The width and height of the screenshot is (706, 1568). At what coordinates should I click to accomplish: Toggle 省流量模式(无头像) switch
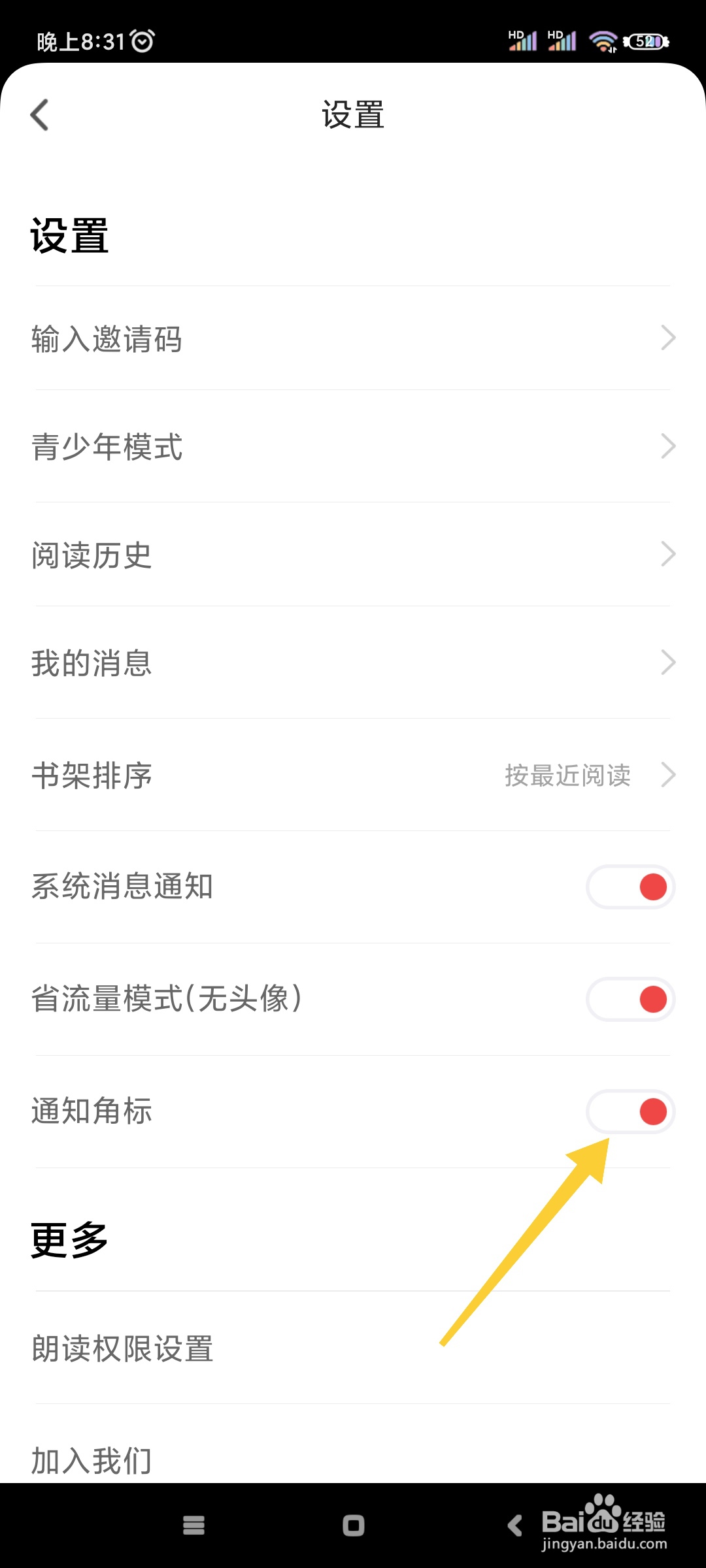(630, 1000)
